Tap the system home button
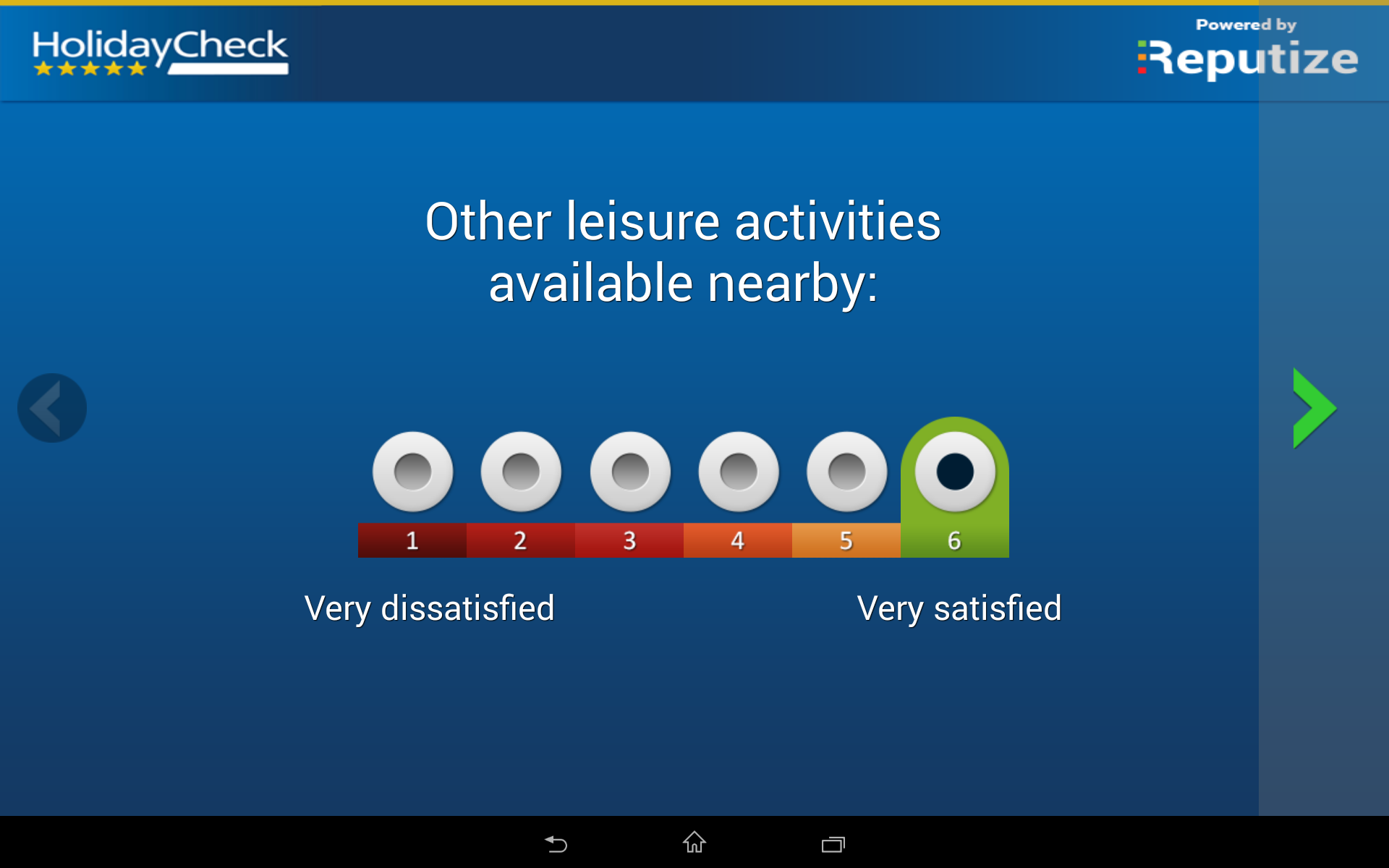Viewport: 1389px width, 868px height. coord(694,843)
